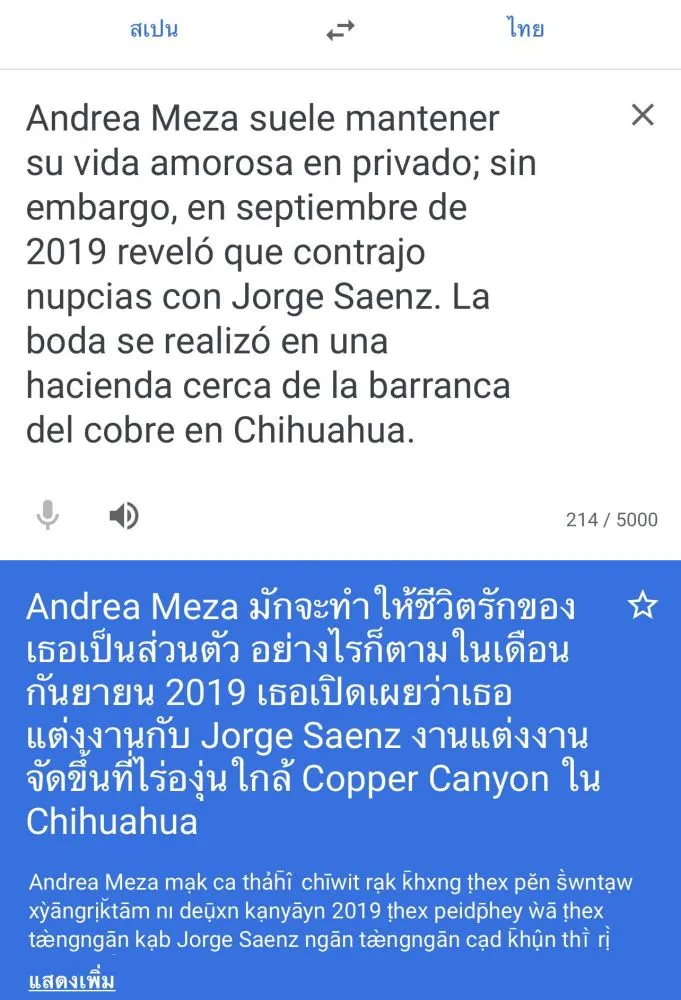Tap the microphone for voice input
This screenshot has width=681, height=1000.
47,516
